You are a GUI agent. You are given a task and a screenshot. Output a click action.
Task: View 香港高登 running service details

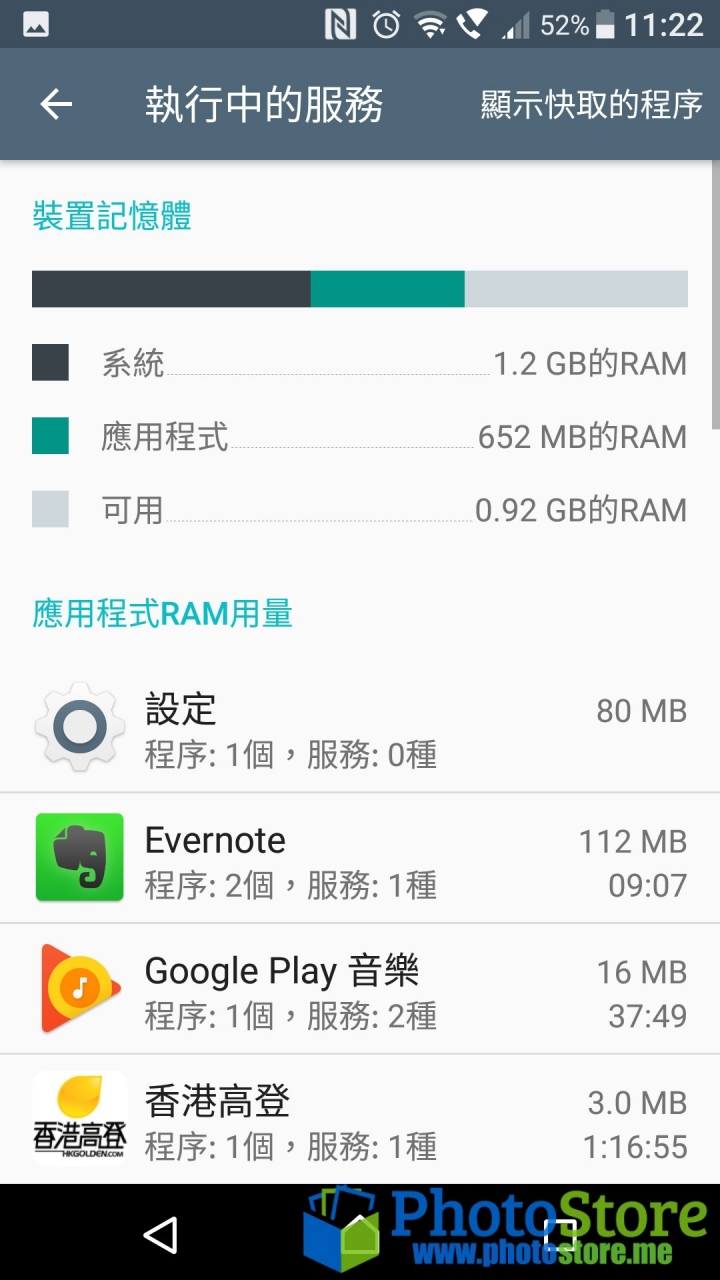pyautogui.click(x=360, y=1119)
